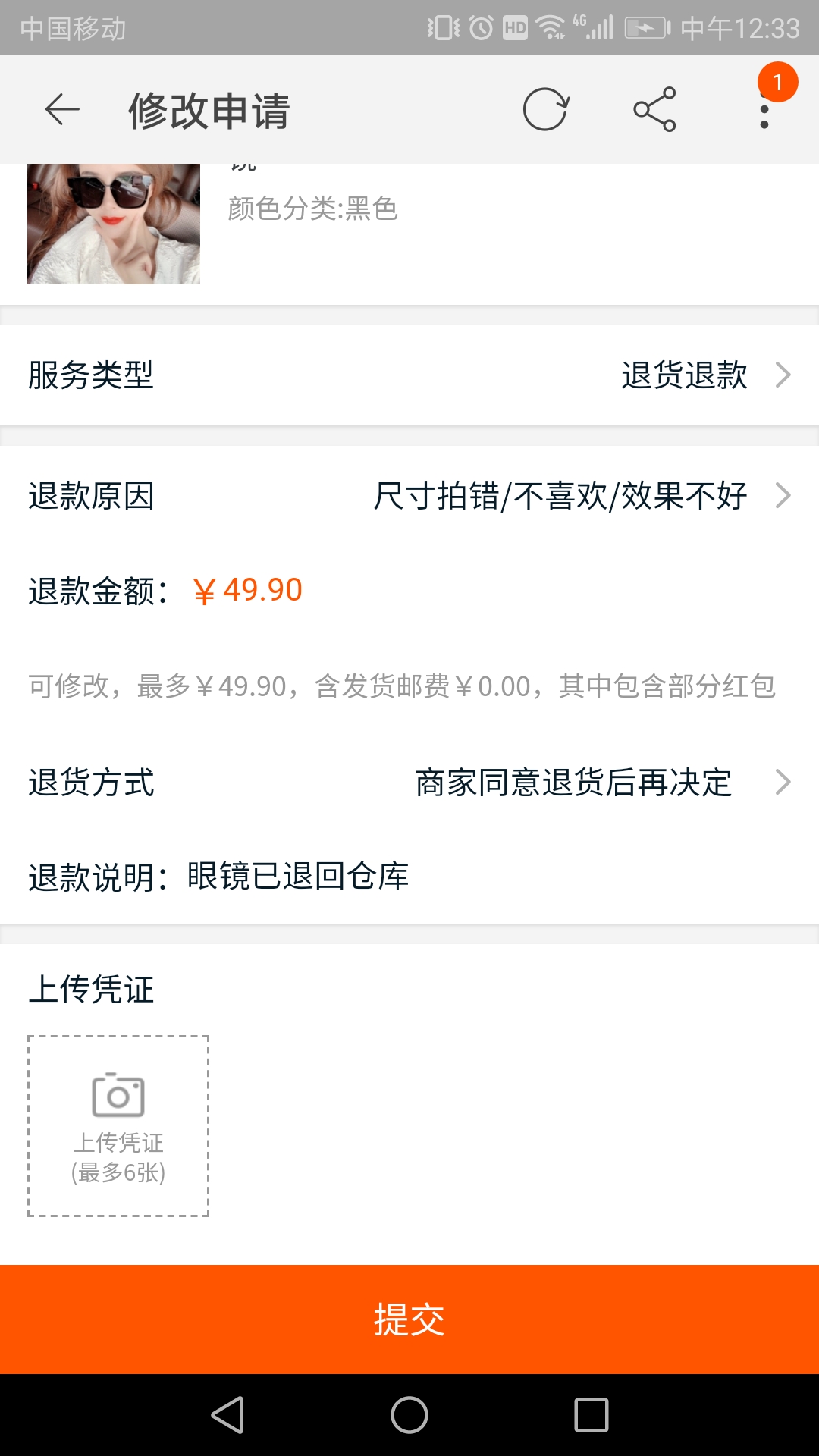Edit the 退款说明 text field
Image resolution: width=819 pixels, height=1456 pixels.
(297, 877)
